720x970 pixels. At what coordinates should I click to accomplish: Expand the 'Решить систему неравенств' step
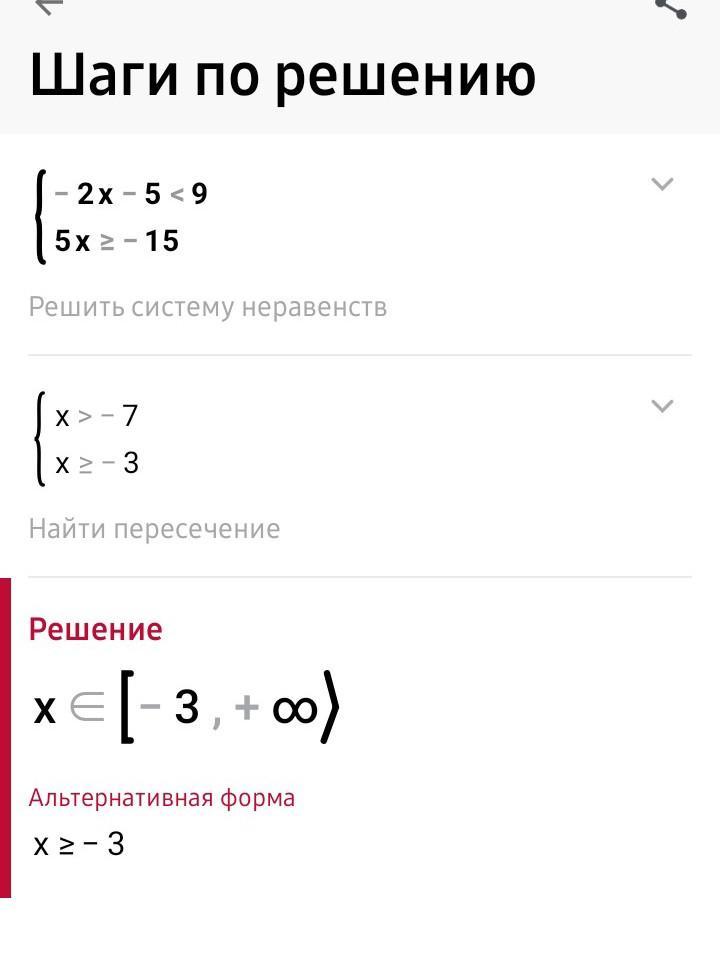click(x=662, y=184)
